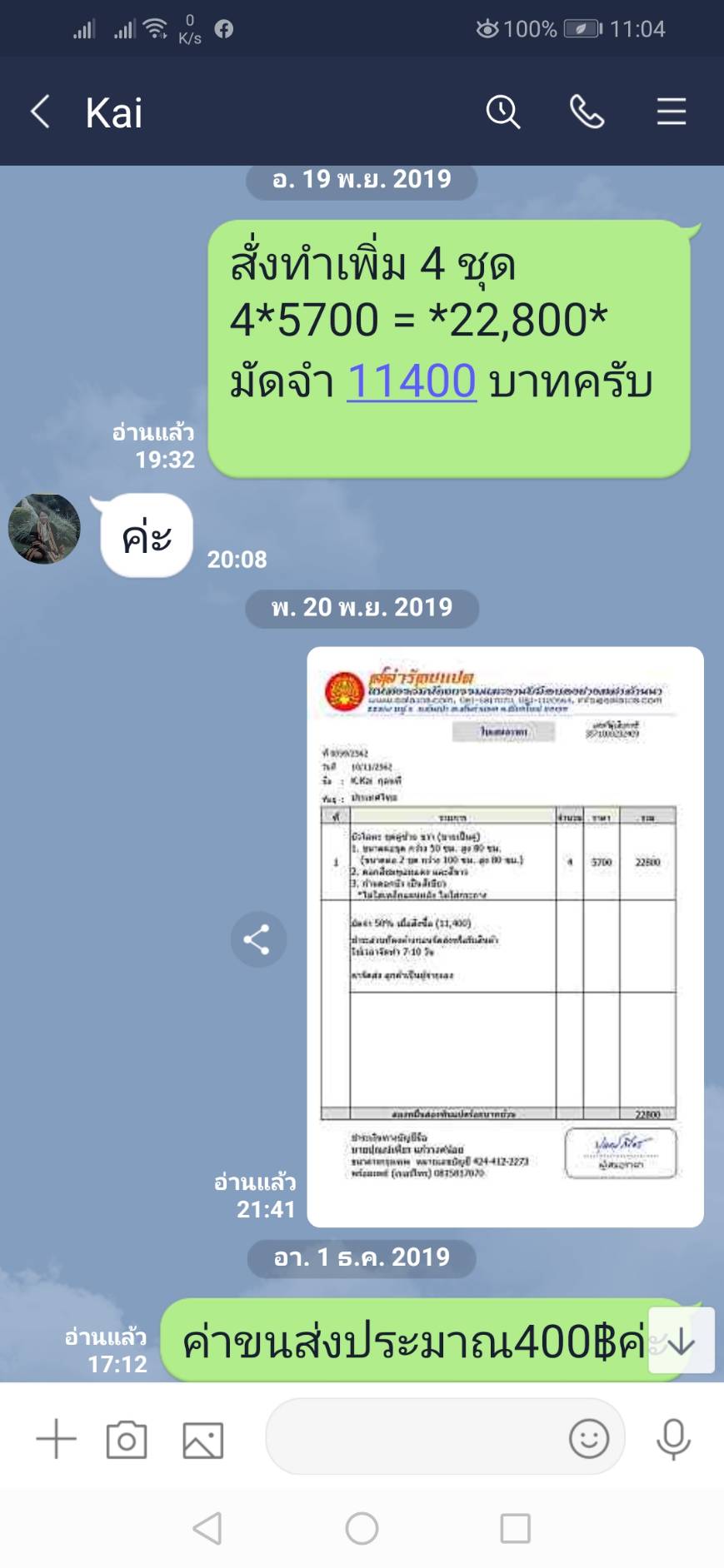Viewport: 724px width, 1568px height.
Task: Start a voice call with Kai
Action: tap(587, 112)
